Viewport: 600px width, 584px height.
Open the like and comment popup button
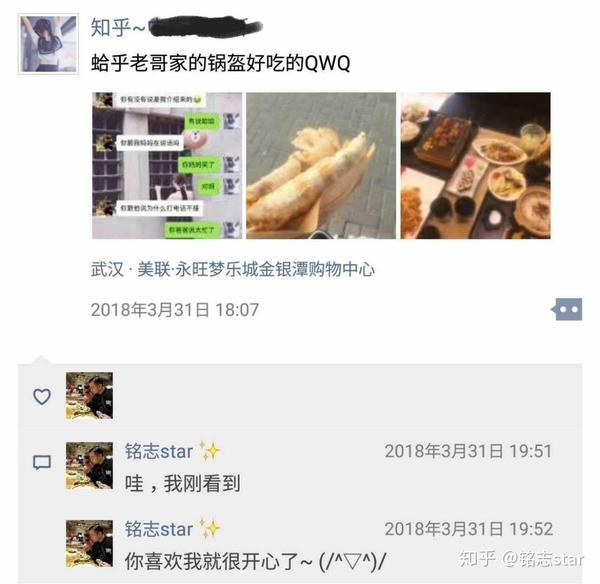click(x=567, y=309)
